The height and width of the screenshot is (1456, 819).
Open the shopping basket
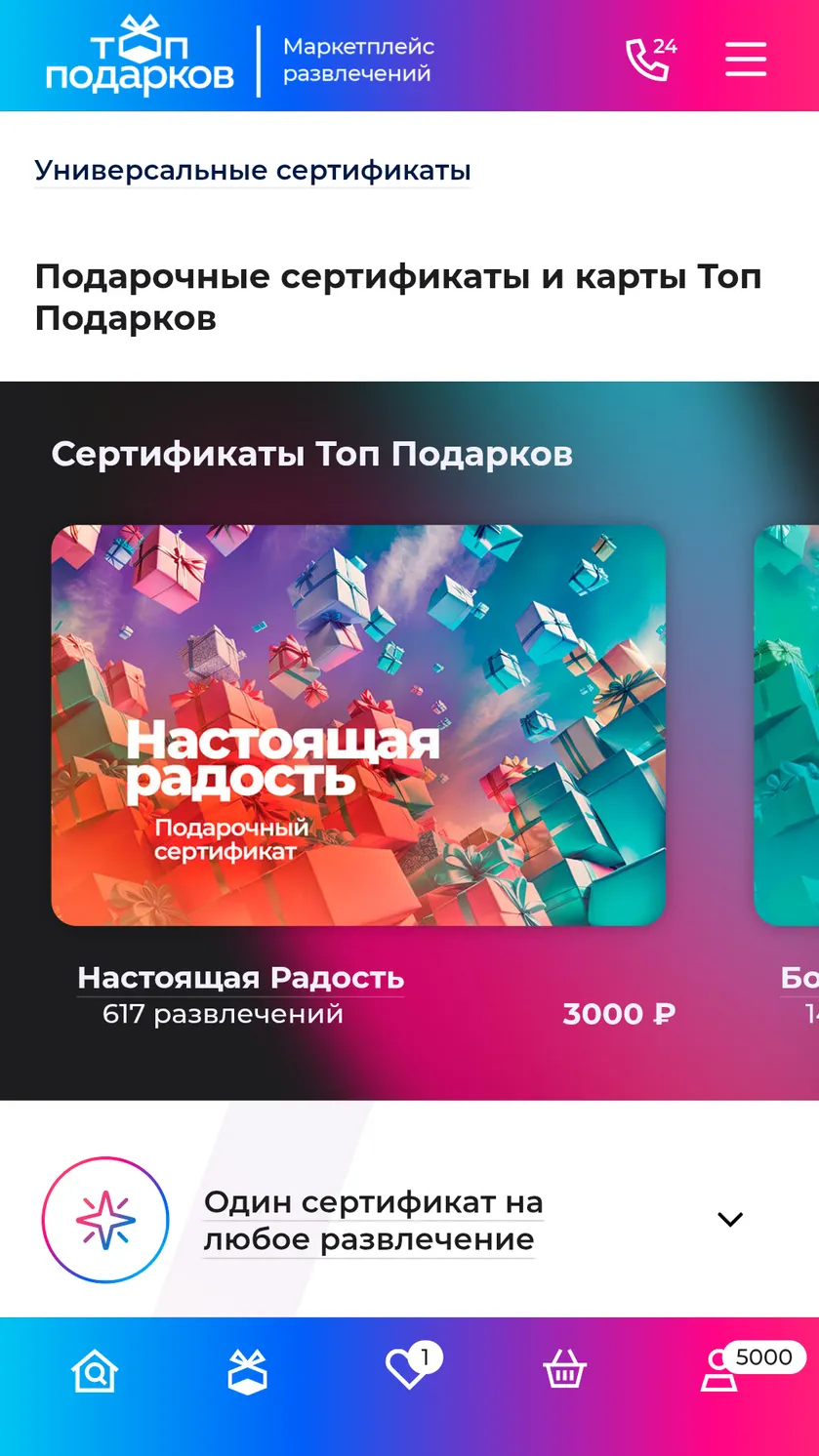(x=564, y=1370)
